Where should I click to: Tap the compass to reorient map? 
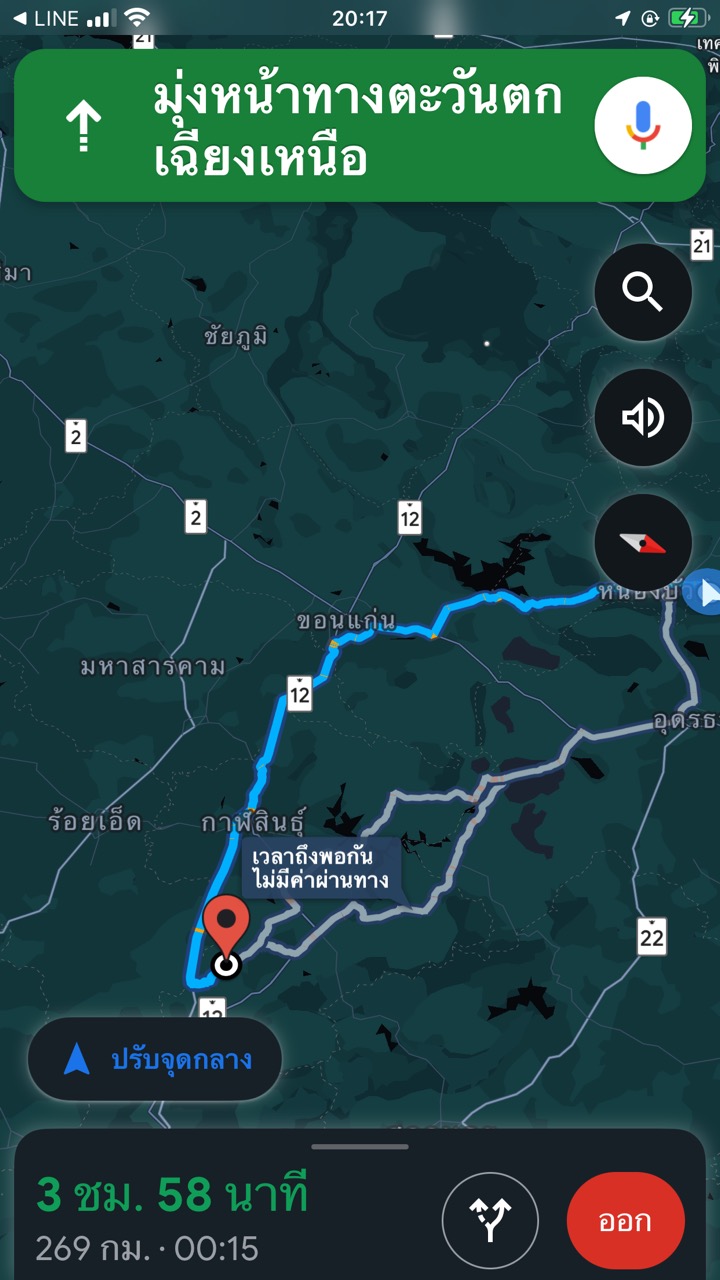(643, 543)
